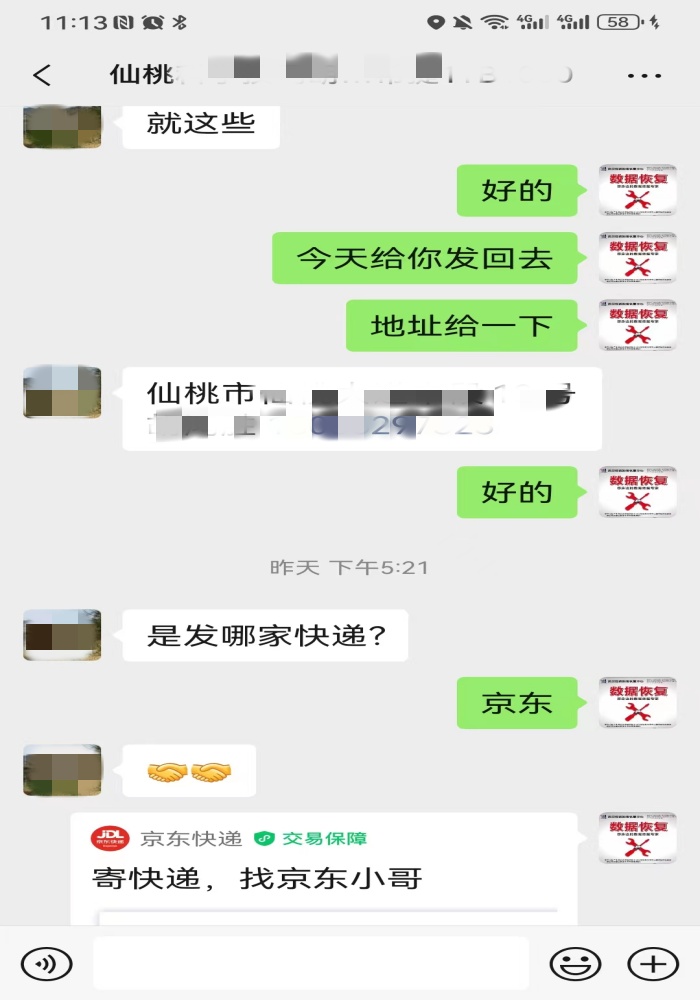The height and width of the screenshot is (1000, 700).
Task: Open the 京东快递 mini program card
Action: coord(323,868)
